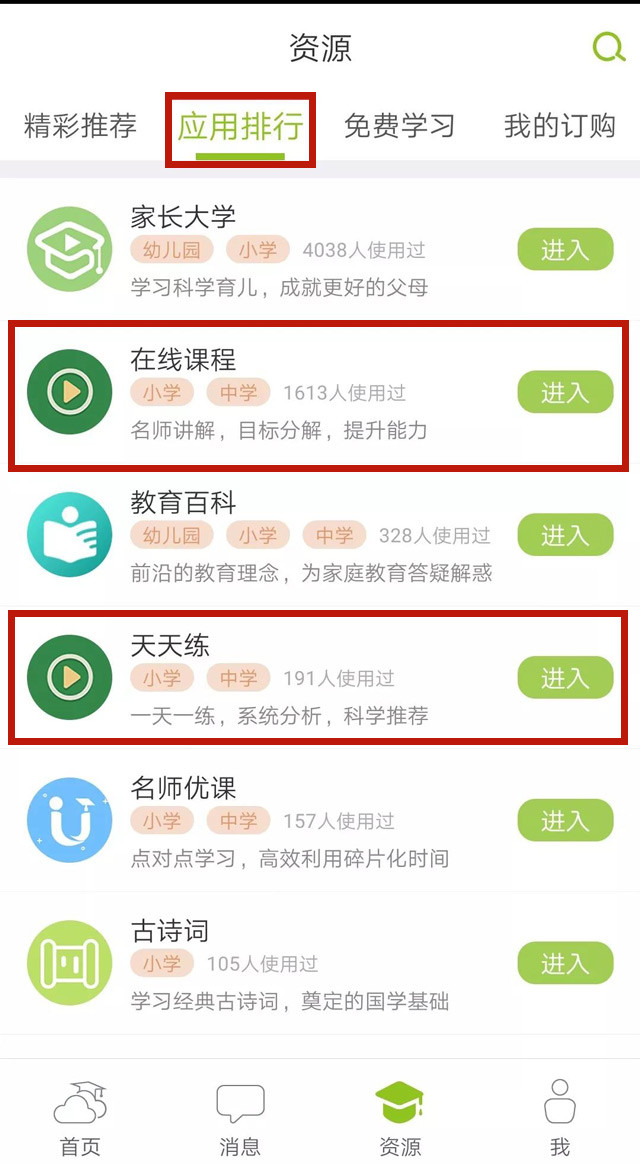Switch to the 我 profile tab
Viewport: 640px width, 1164px height.
(559, 1117)
